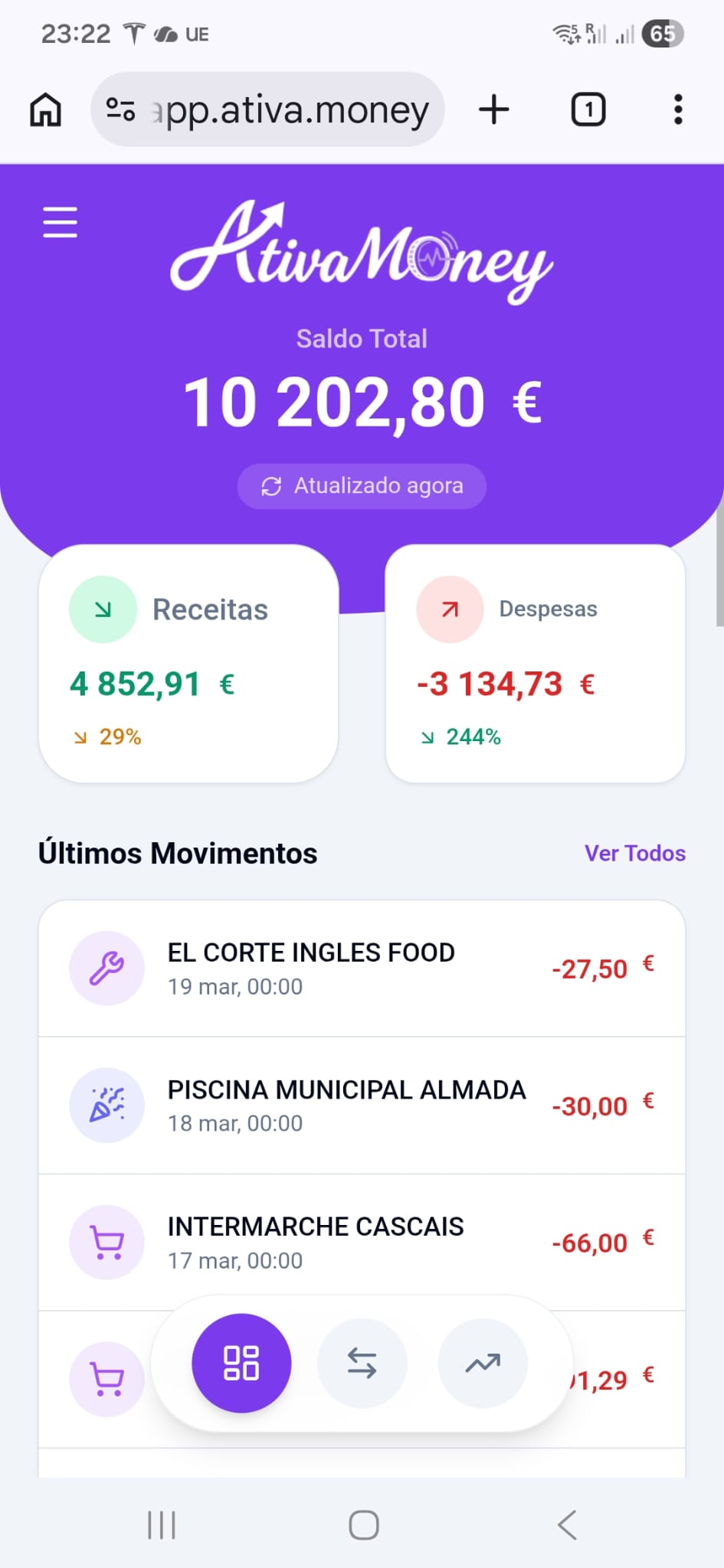Open the Despesas expenses card
The image size is (724, 1568).
tap(535, 663)
